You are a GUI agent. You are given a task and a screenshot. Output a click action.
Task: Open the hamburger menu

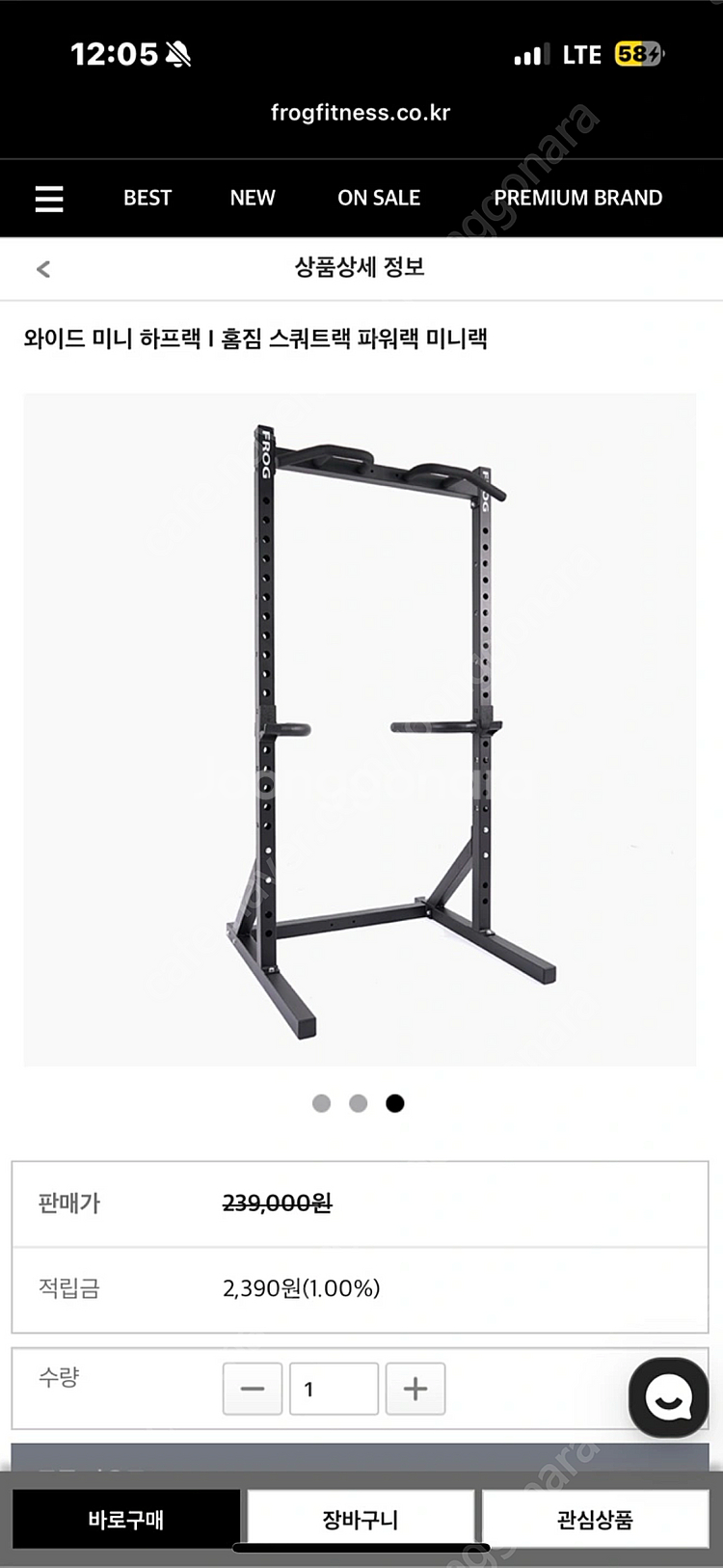point(49,199)
